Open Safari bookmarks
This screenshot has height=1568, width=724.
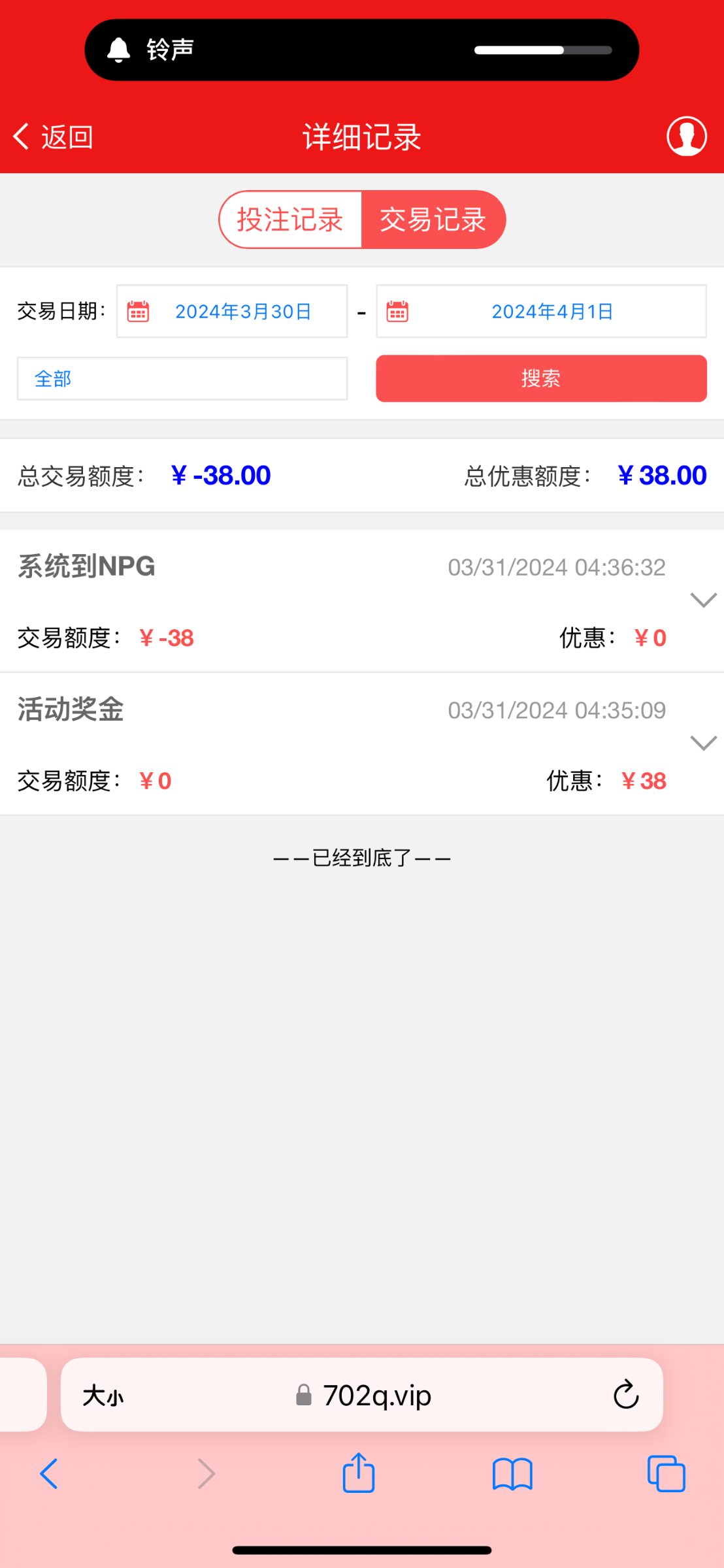(512, 1474)
